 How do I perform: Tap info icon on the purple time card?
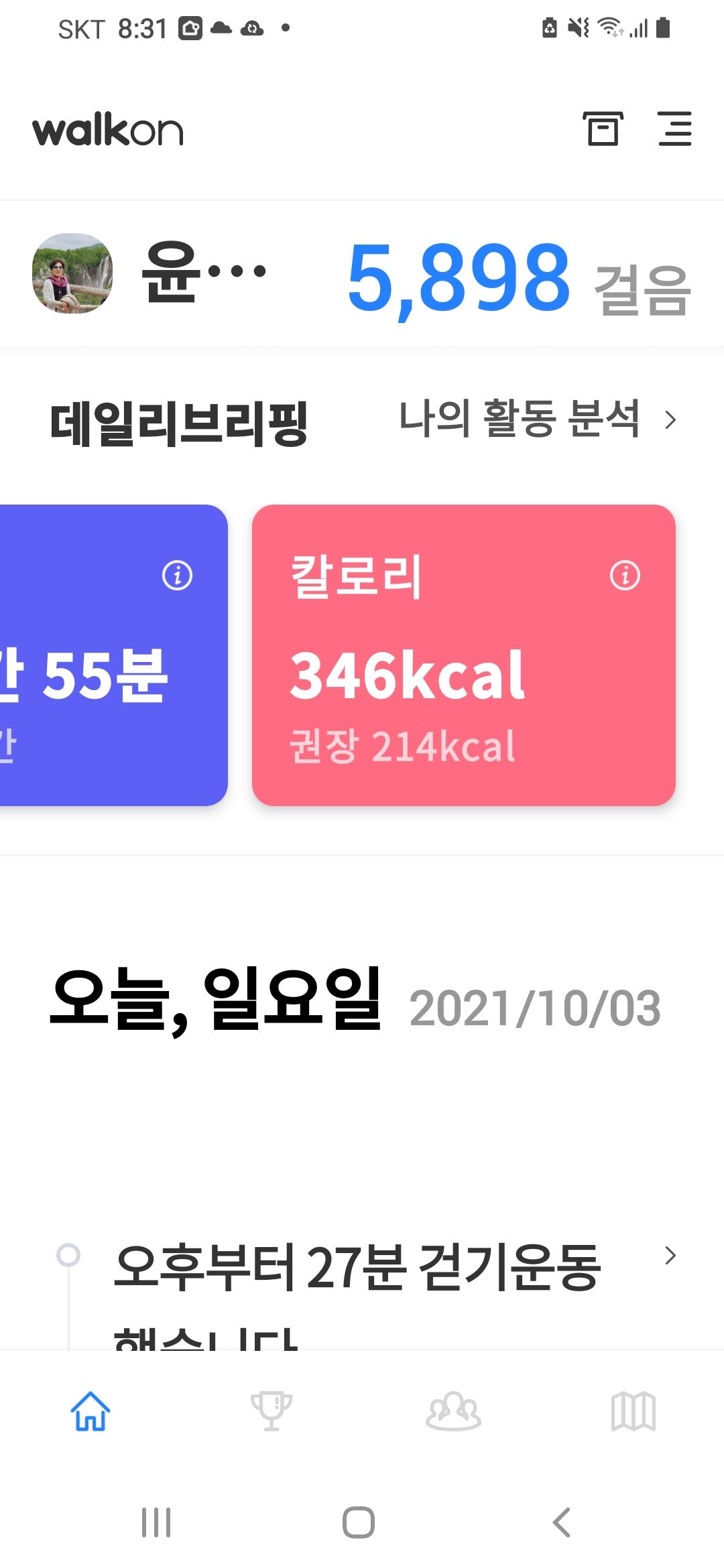[178, 575]
